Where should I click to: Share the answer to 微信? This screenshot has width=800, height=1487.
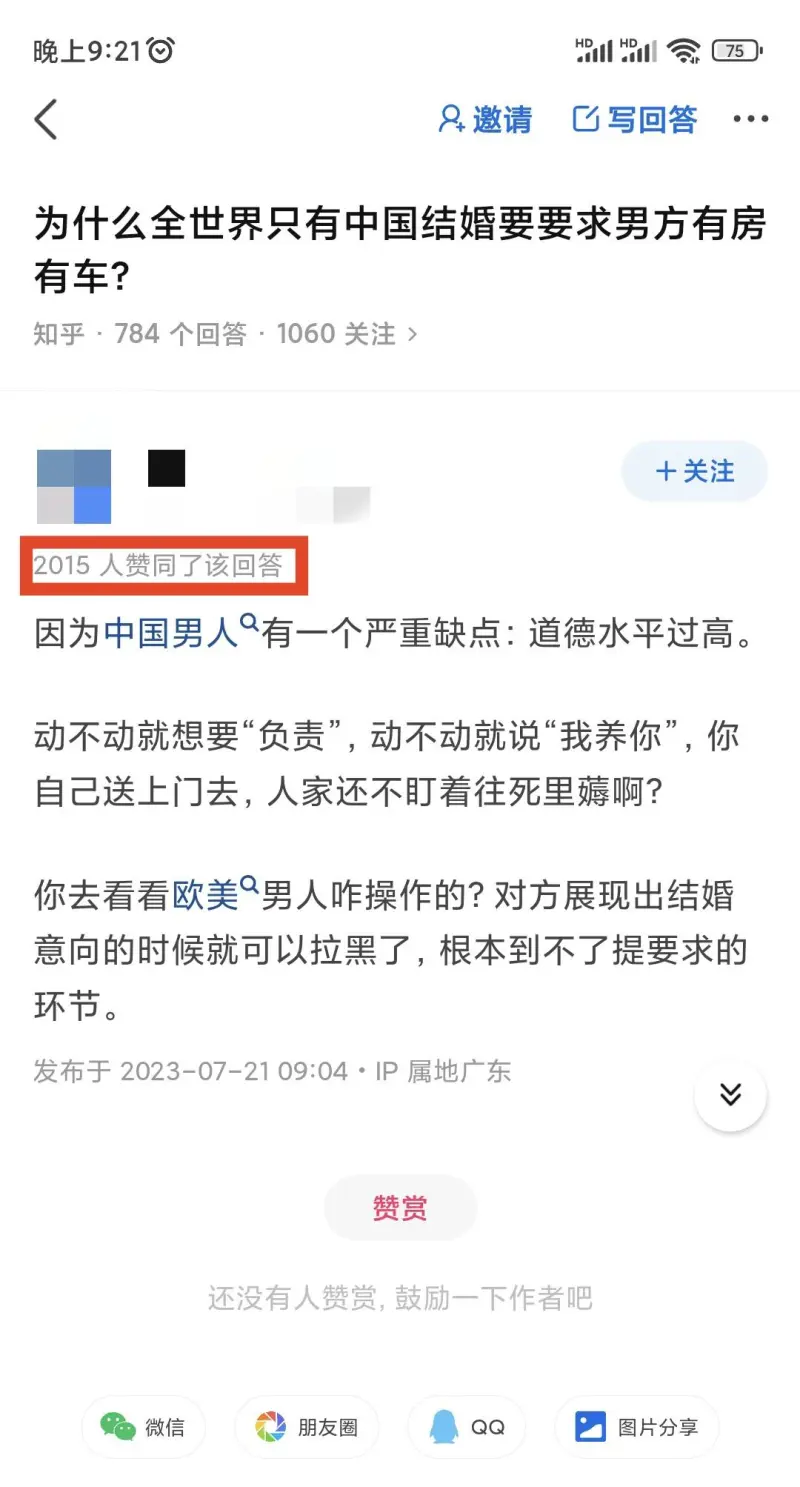tap(143, 1427)
